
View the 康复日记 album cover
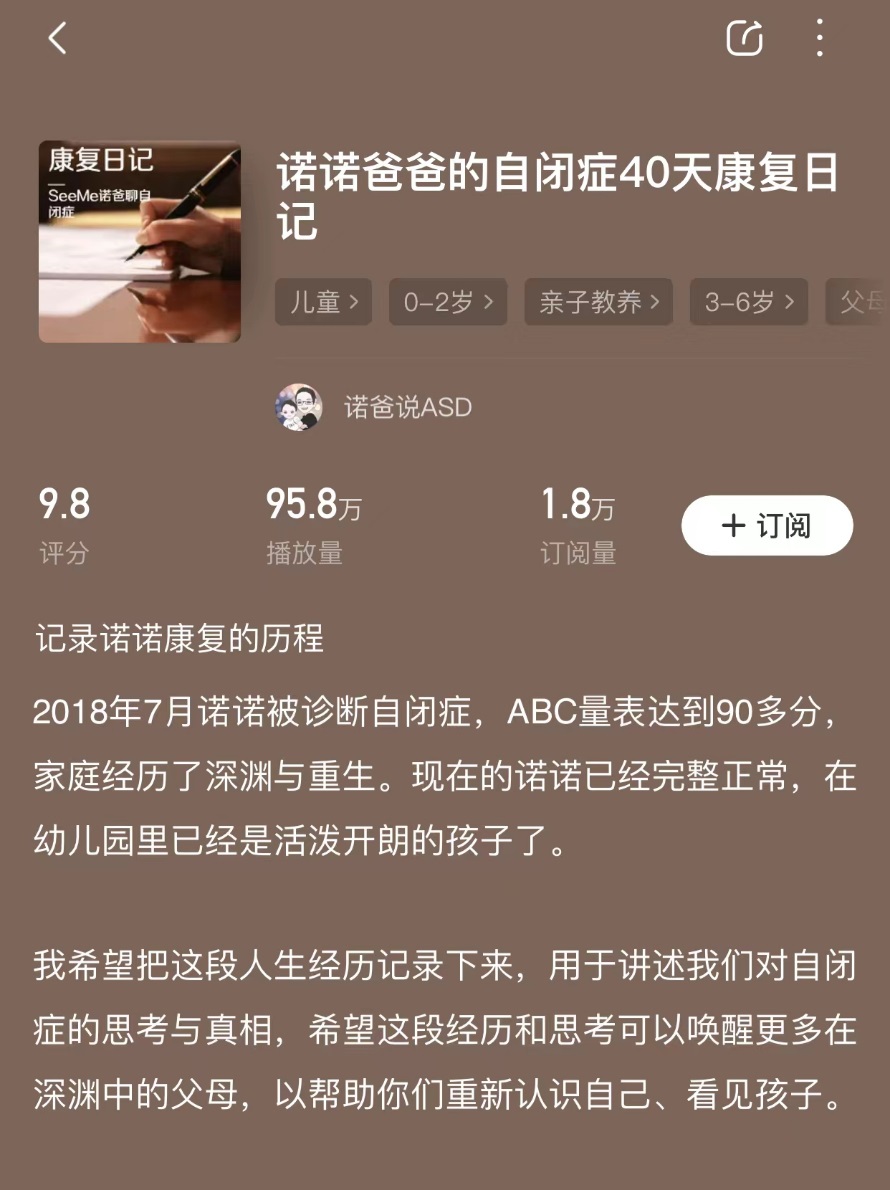(x=140, y=242)
